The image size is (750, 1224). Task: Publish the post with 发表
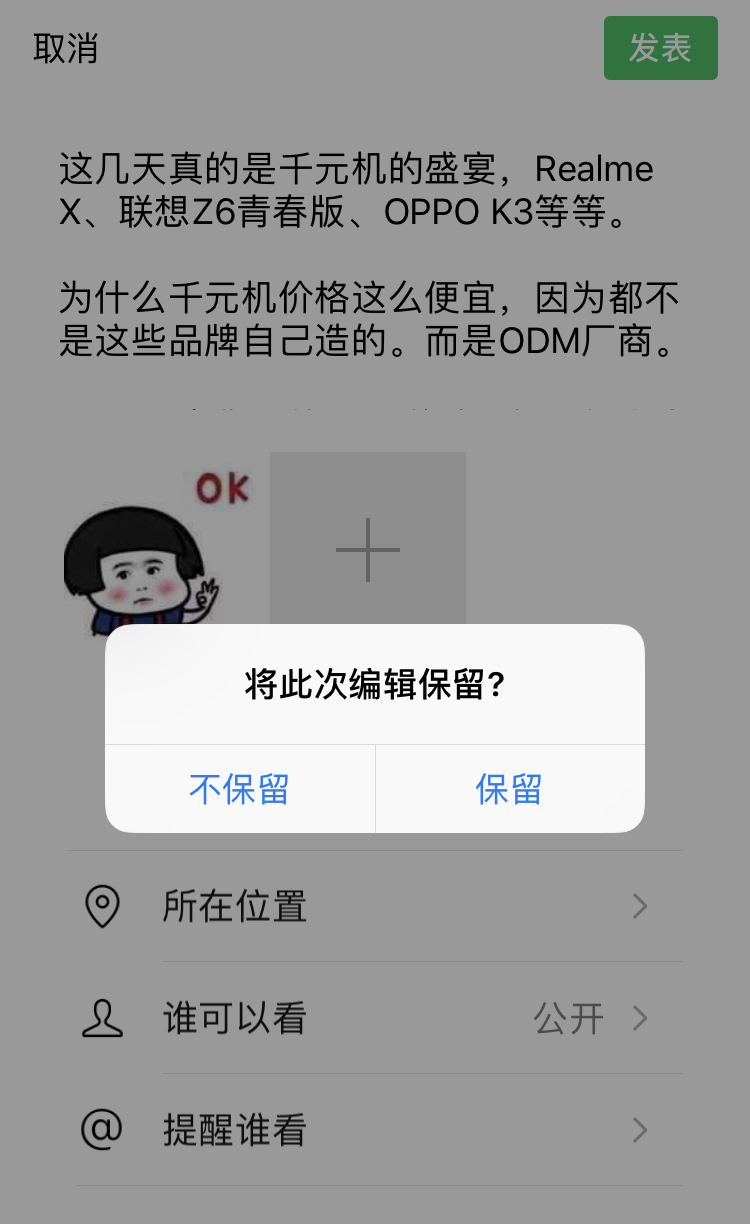660,48
